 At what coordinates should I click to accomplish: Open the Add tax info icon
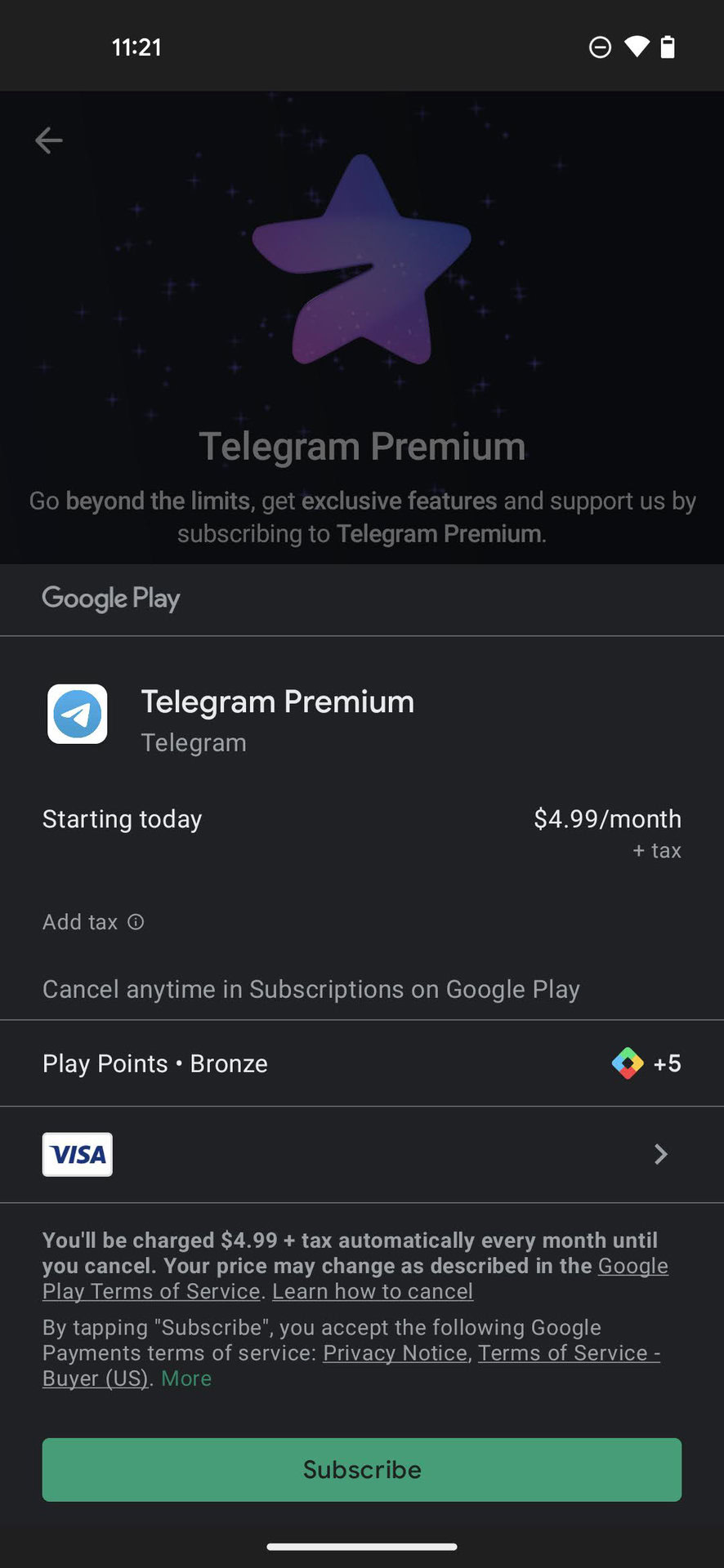point(136,922)
